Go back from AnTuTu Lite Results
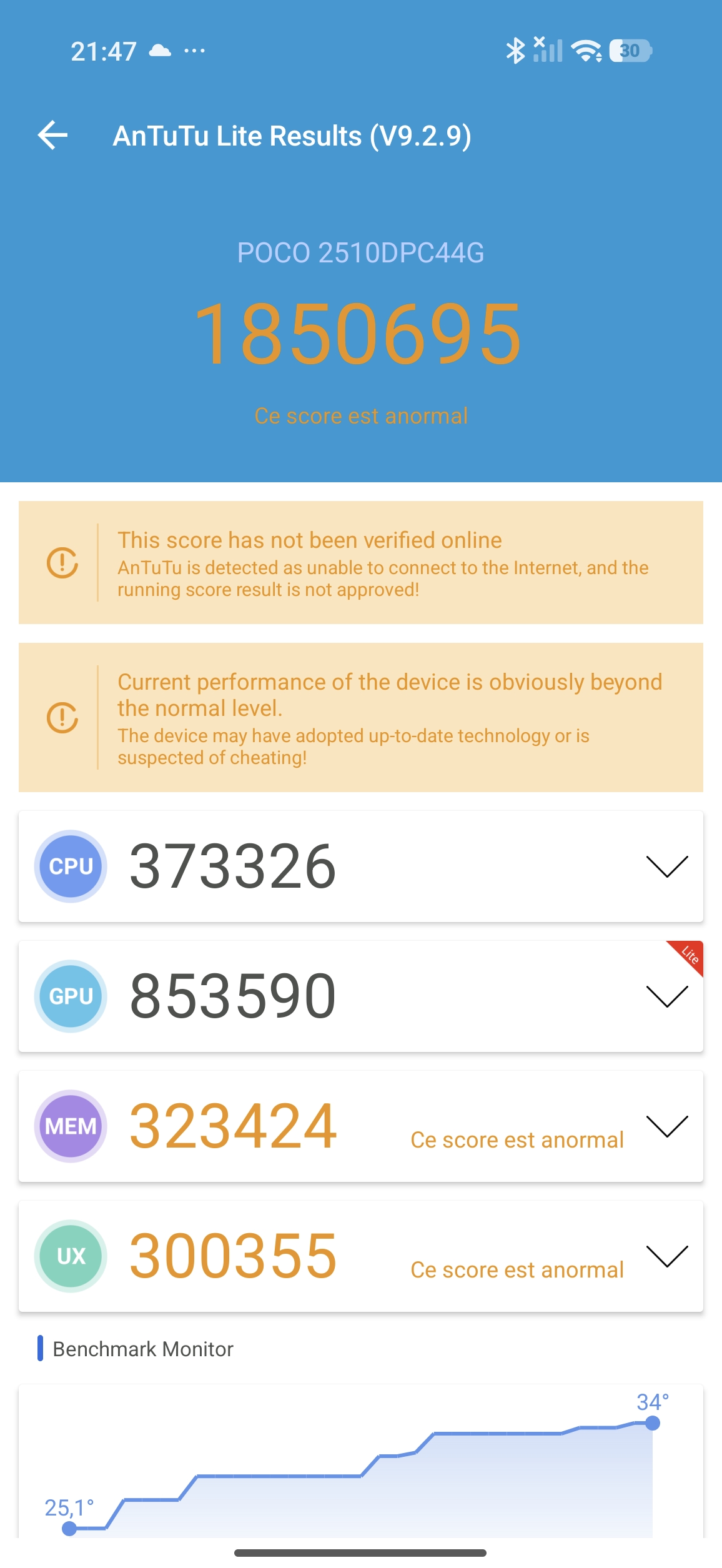Image resolution: width=722 pixels, height=1568 pixels. coord(53,135)
